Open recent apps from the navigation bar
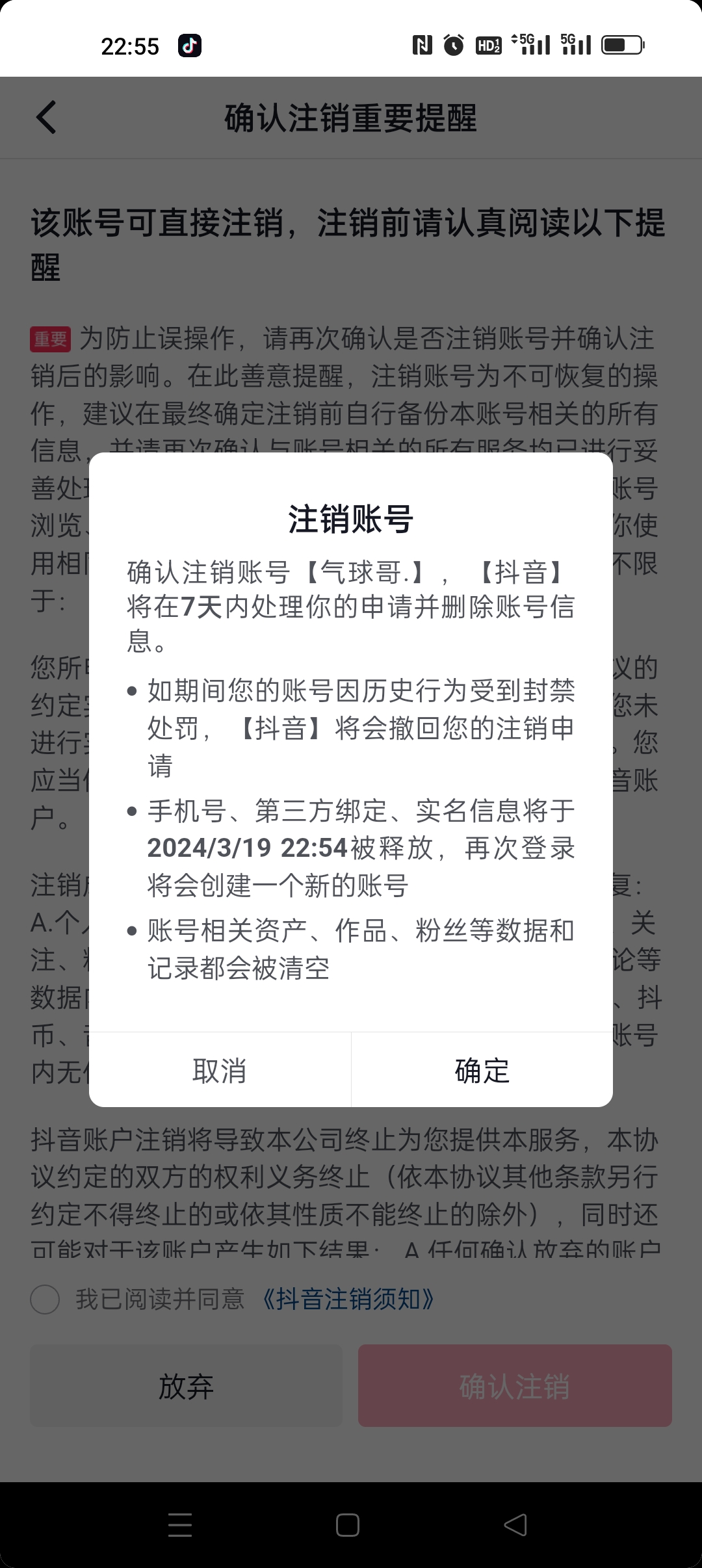This screenshot has width=702, height=1568. pyautogui.click(x=180, y=1524)
